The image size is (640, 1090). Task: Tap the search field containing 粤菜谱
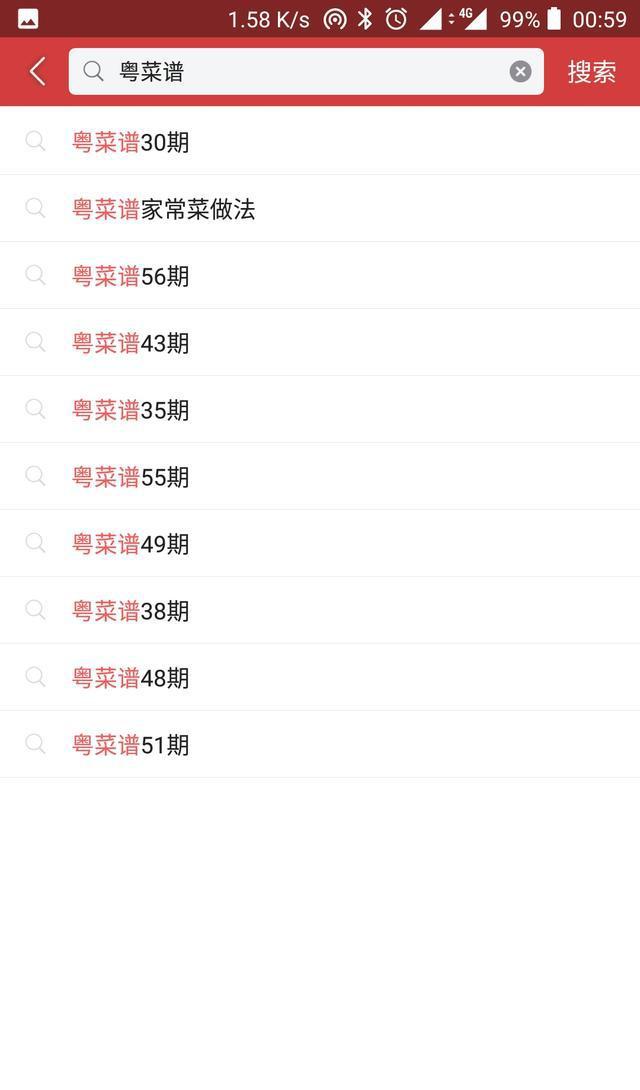point(300,71)
